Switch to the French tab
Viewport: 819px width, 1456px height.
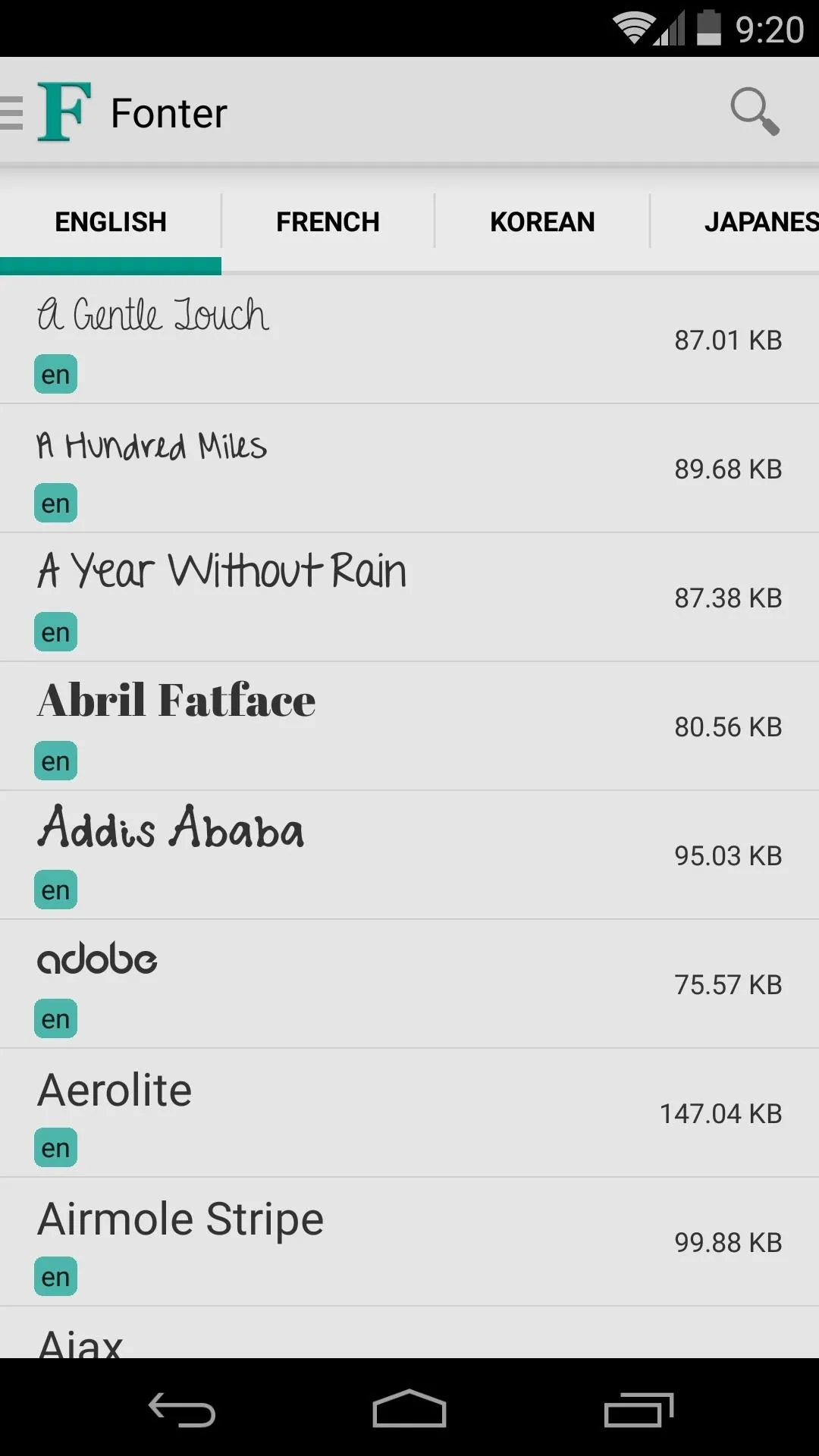coord(328,222)
